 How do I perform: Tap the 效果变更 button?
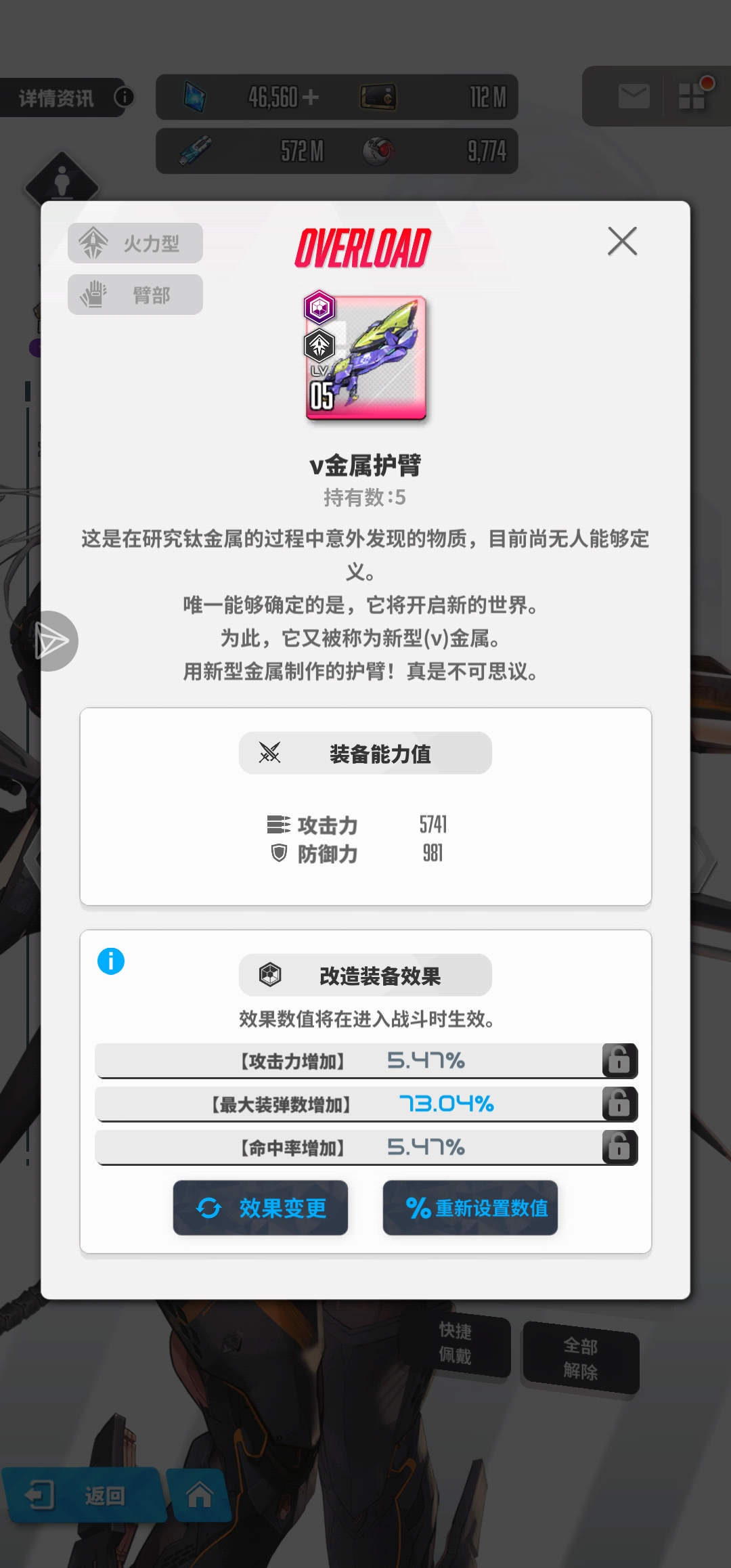[x=261, y=1208]
